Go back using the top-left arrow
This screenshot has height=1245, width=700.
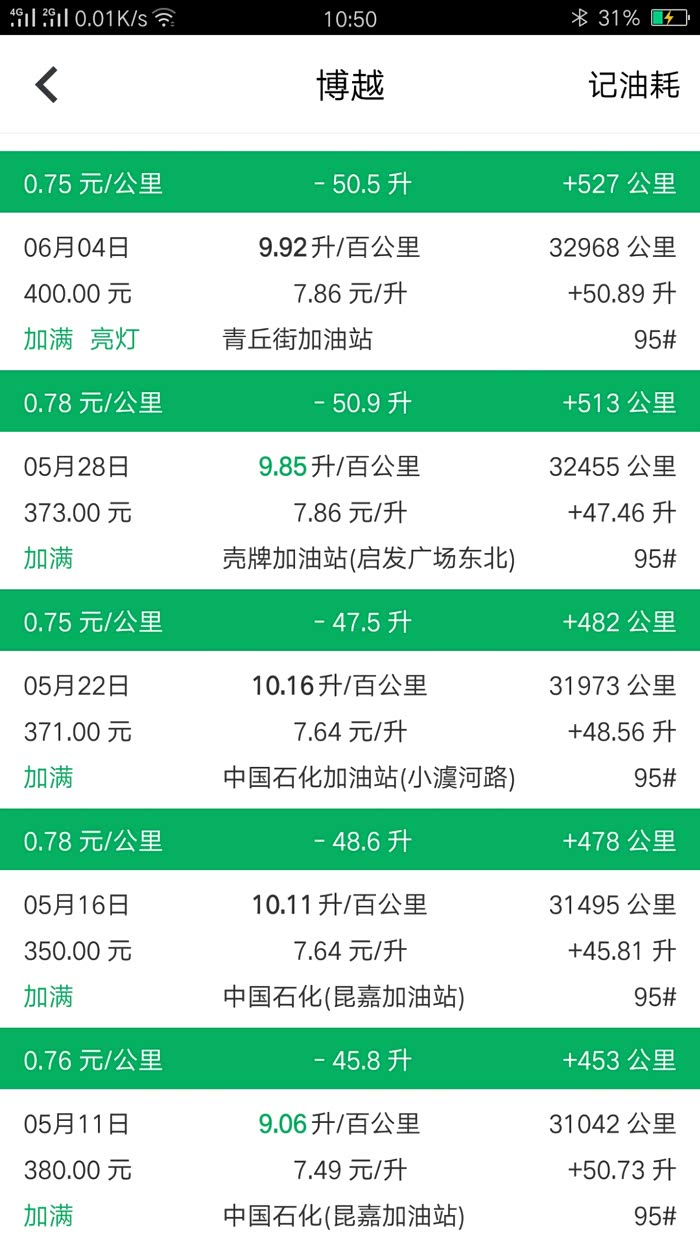[x=47, y=85]
